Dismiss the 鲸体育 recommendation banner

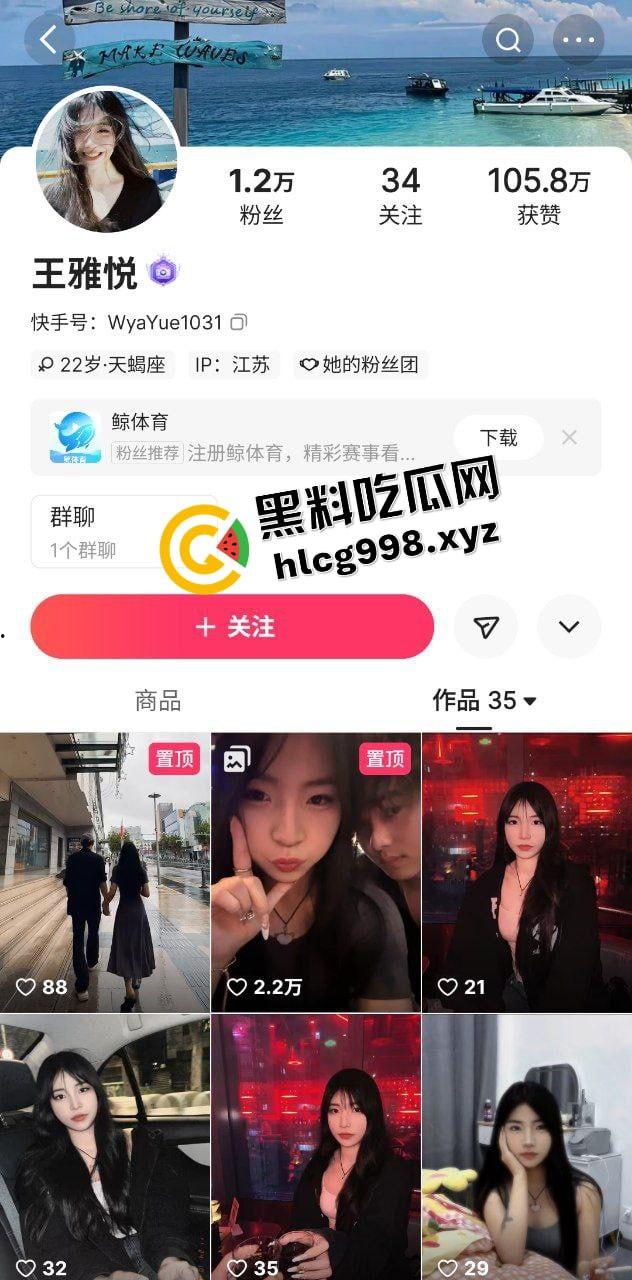[x=569, y=437]
